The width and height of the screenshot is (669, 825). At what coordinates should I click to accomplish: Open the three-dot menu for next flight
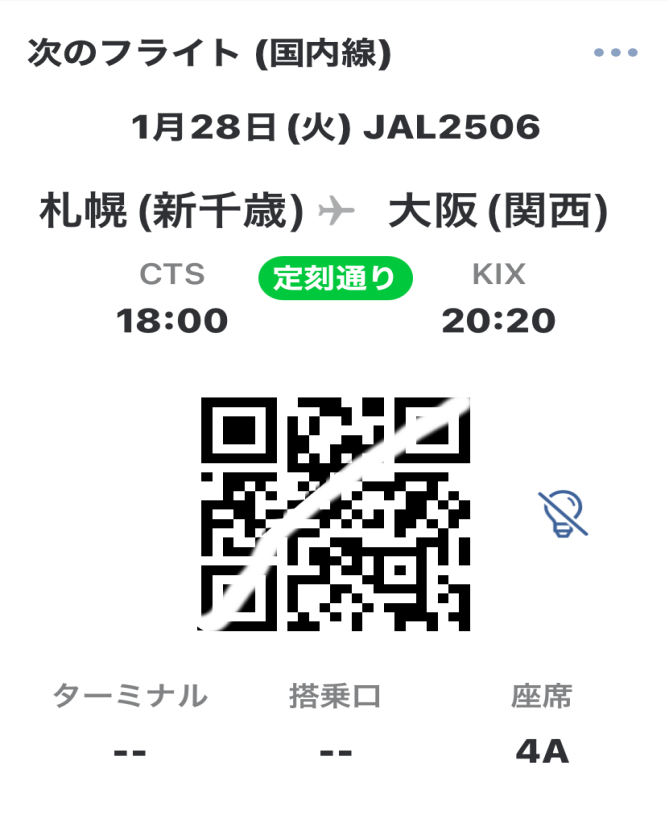[615, 53]
